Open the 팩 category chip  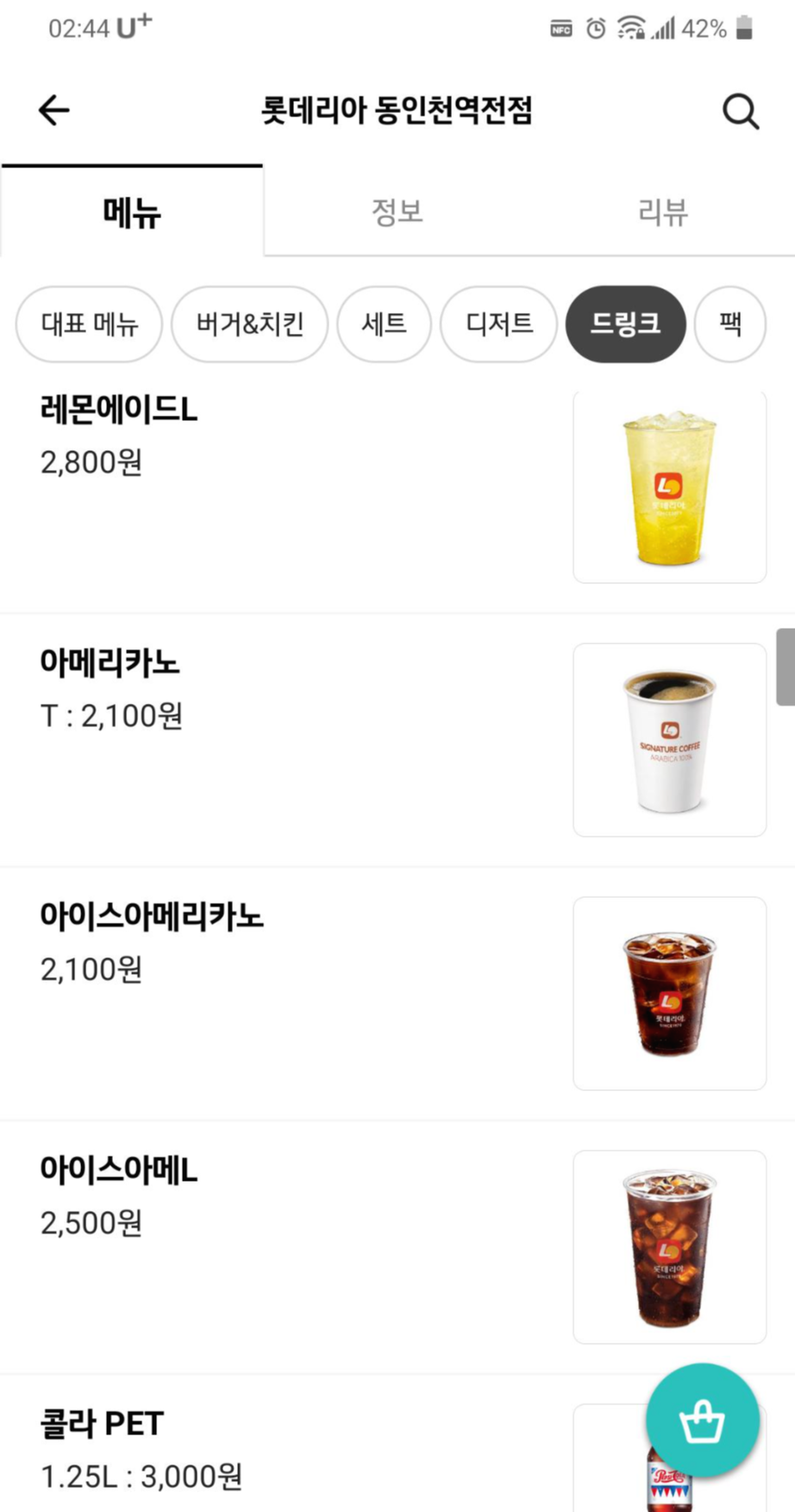pos(729,324)
